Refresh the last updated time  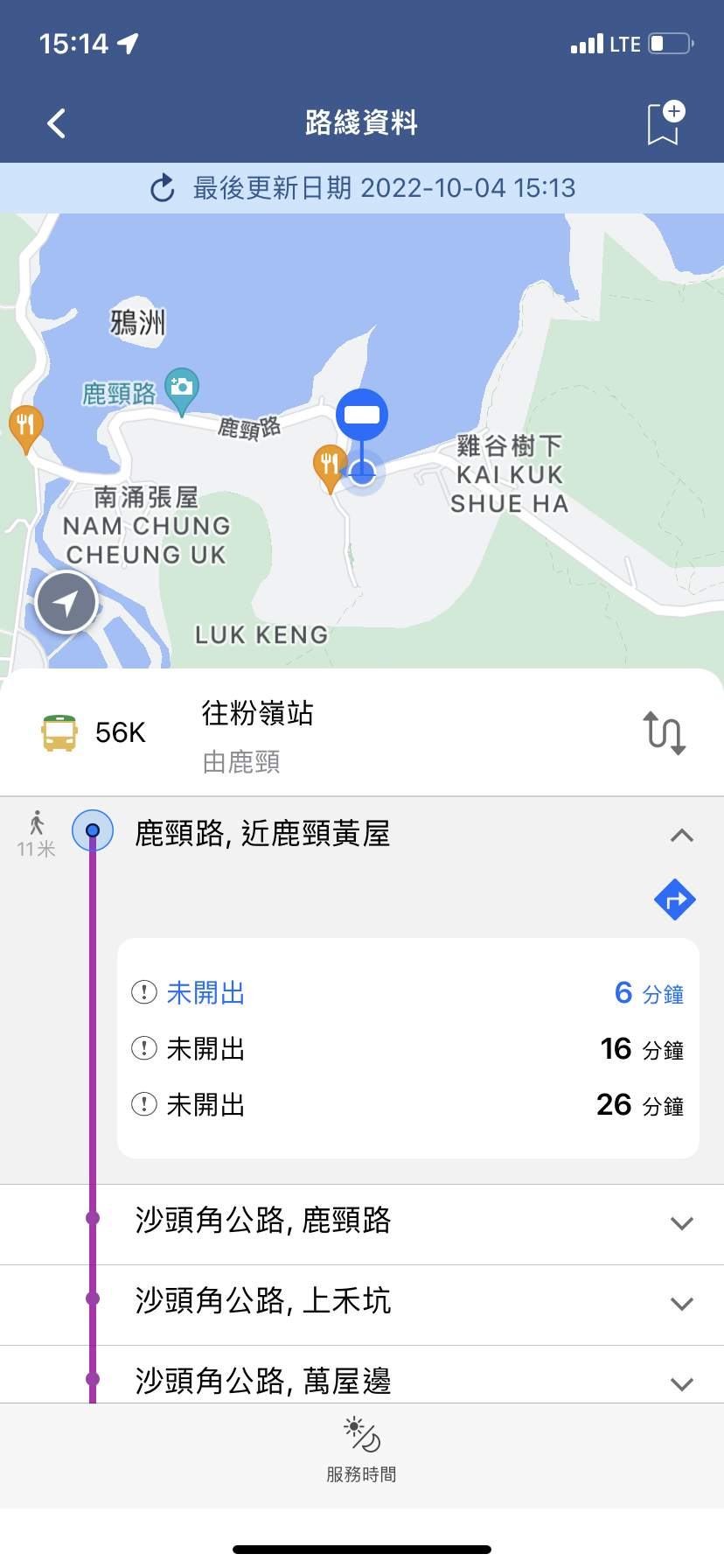163,188
